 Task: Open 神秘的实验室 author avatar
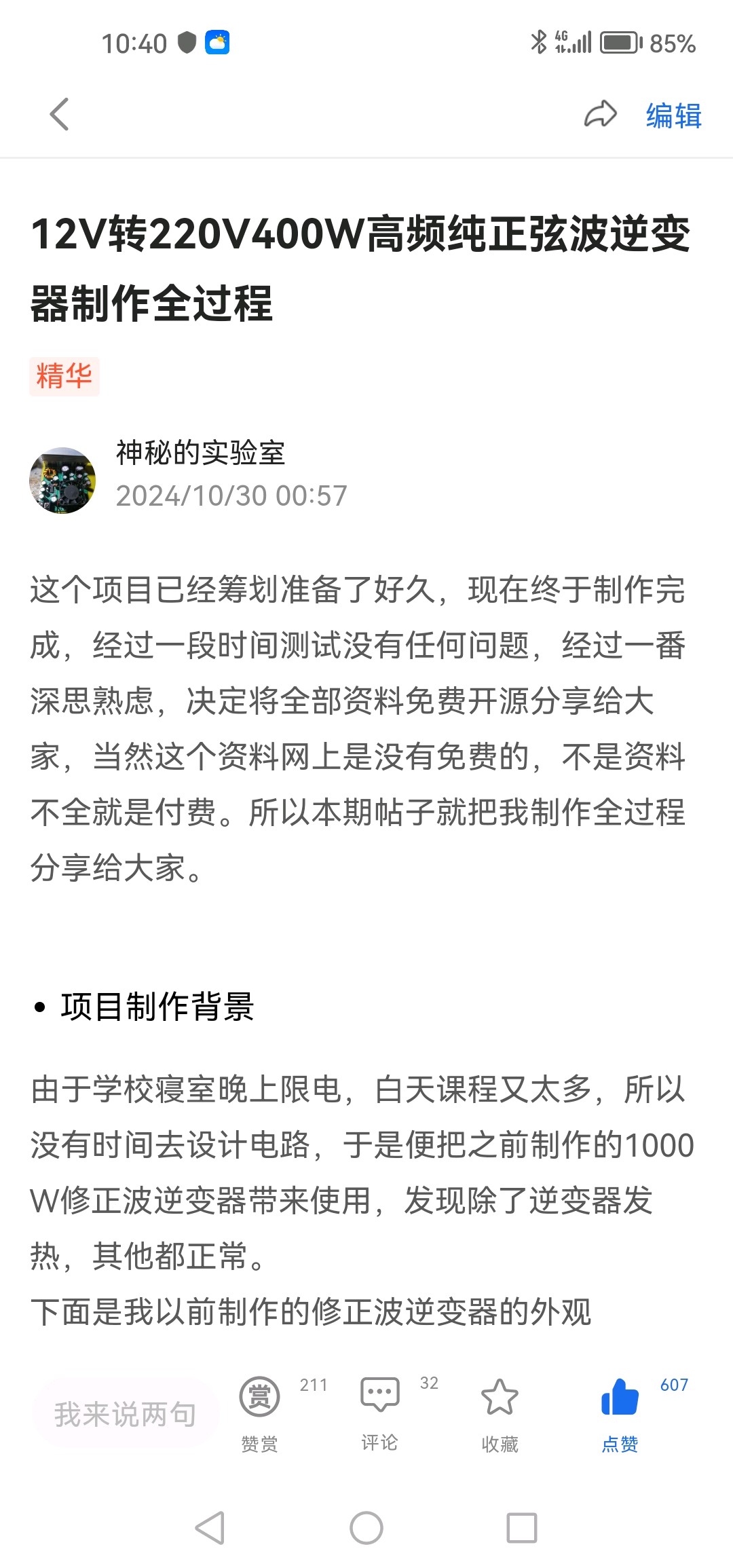[x=62, y=480]
